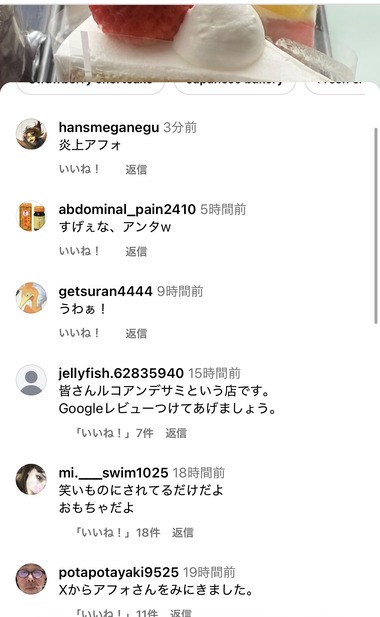Reply to getsuran4444's comment
Viewport: 380px width, 617px height.
[x=136, y=333]
